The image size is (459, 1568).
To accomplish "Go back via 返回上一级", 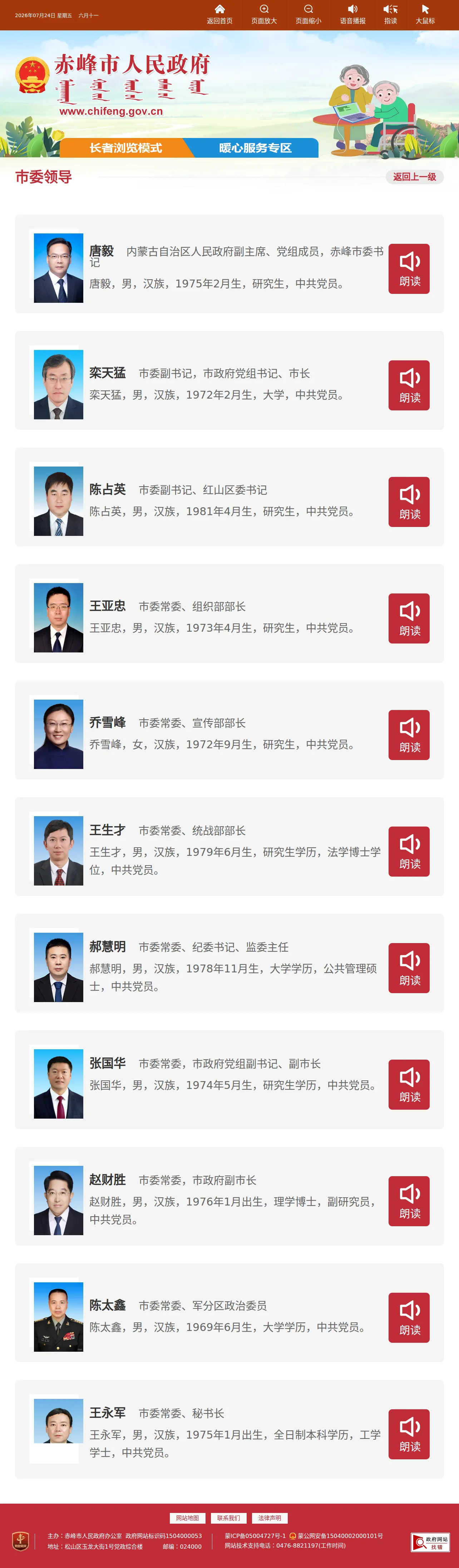I will [x=415, y=177].
